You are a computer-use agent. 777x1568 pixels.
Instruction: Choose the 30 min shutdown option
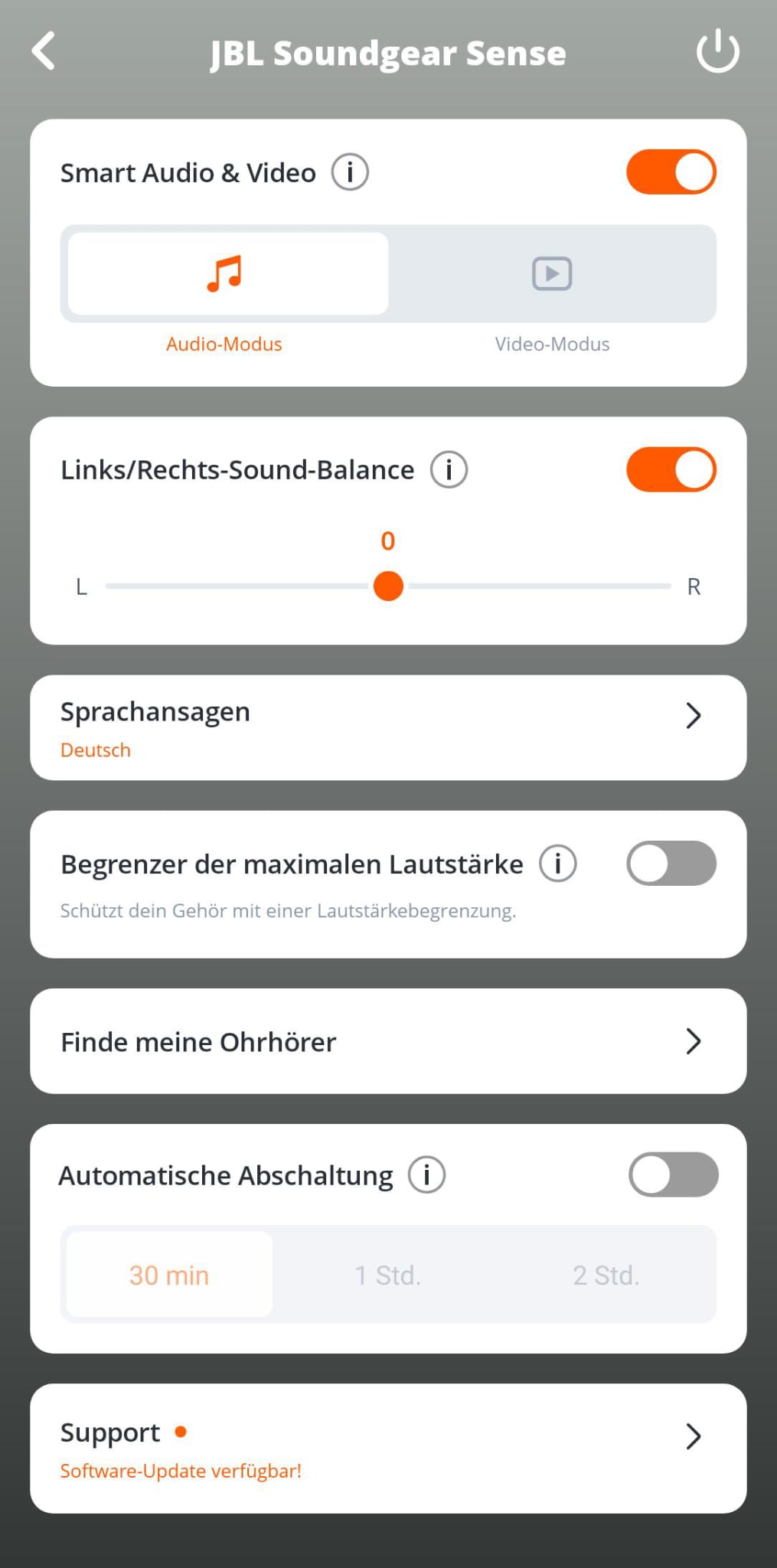click(169, 1275)
